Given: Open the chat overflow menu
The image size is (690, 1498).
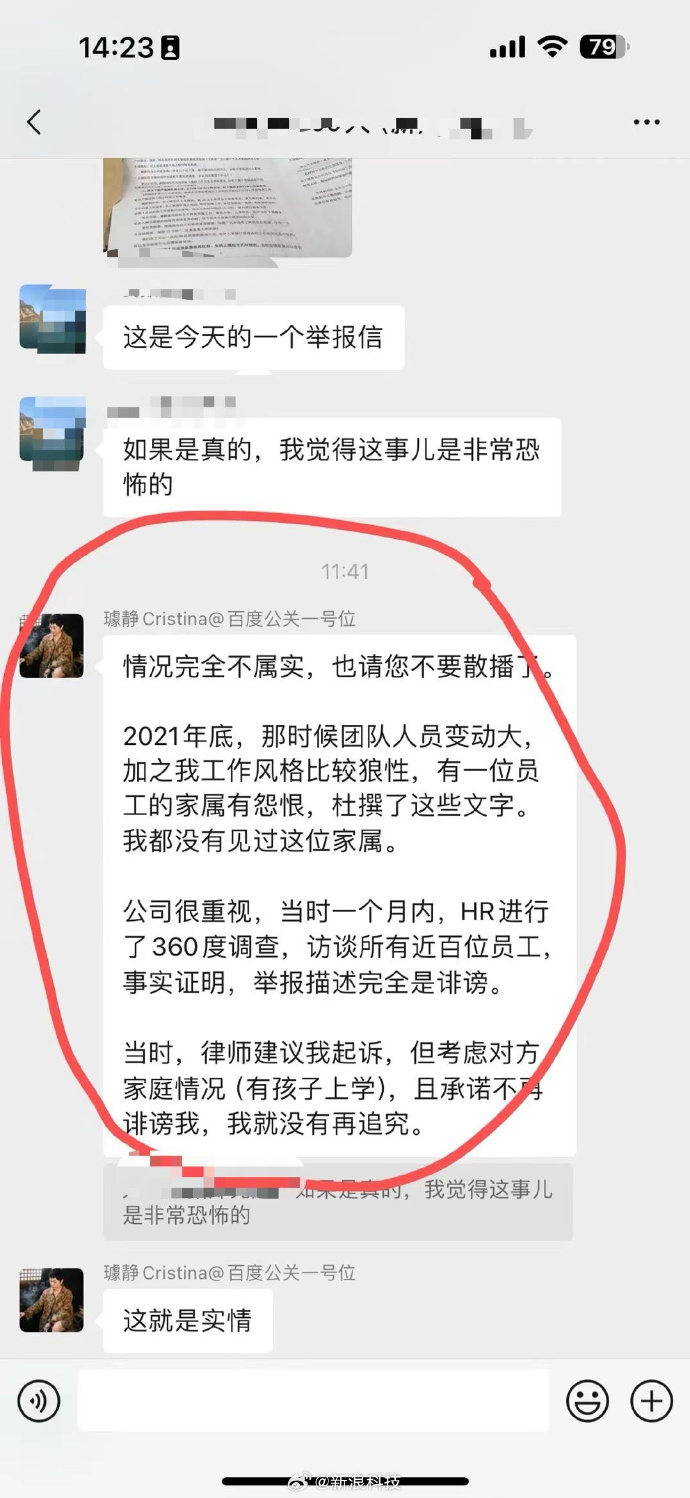Looking at the screenshot, I should pos(646,123).
